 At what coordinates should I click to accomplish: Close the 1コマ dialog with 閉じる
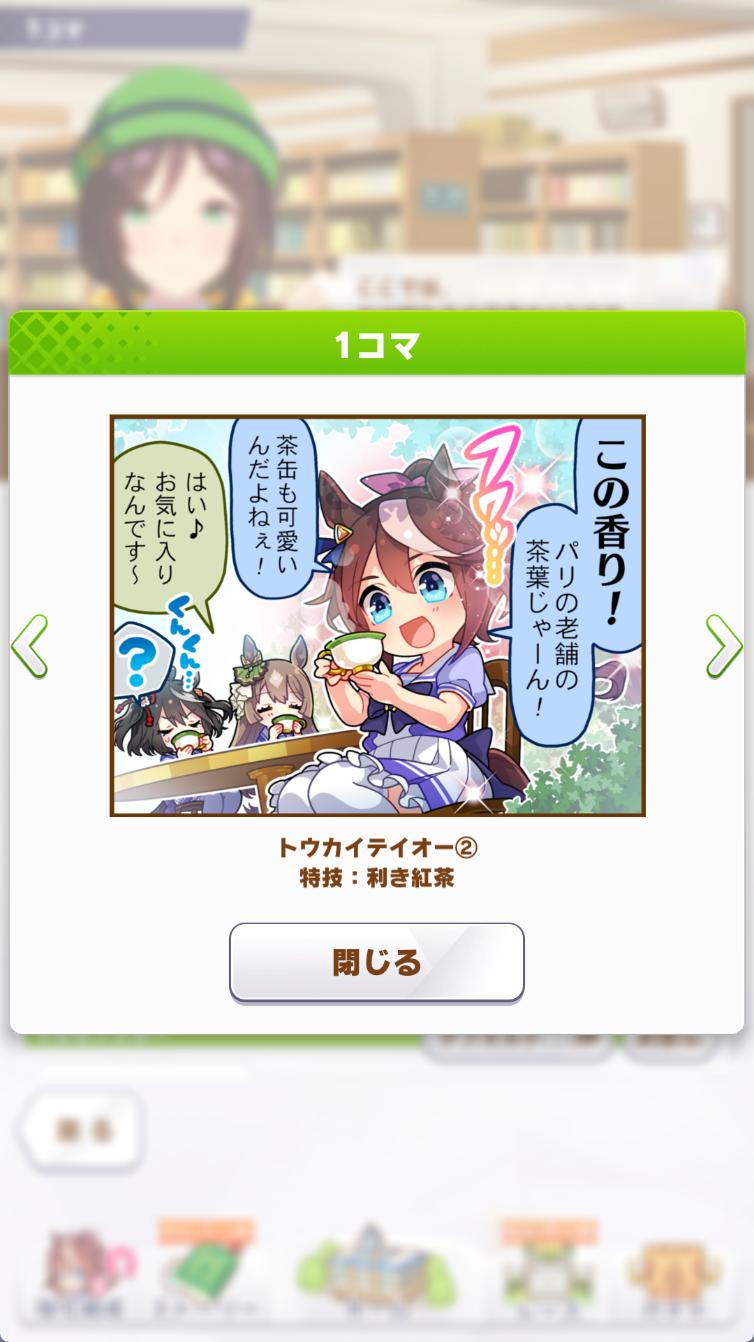click(x=377, y=962)
